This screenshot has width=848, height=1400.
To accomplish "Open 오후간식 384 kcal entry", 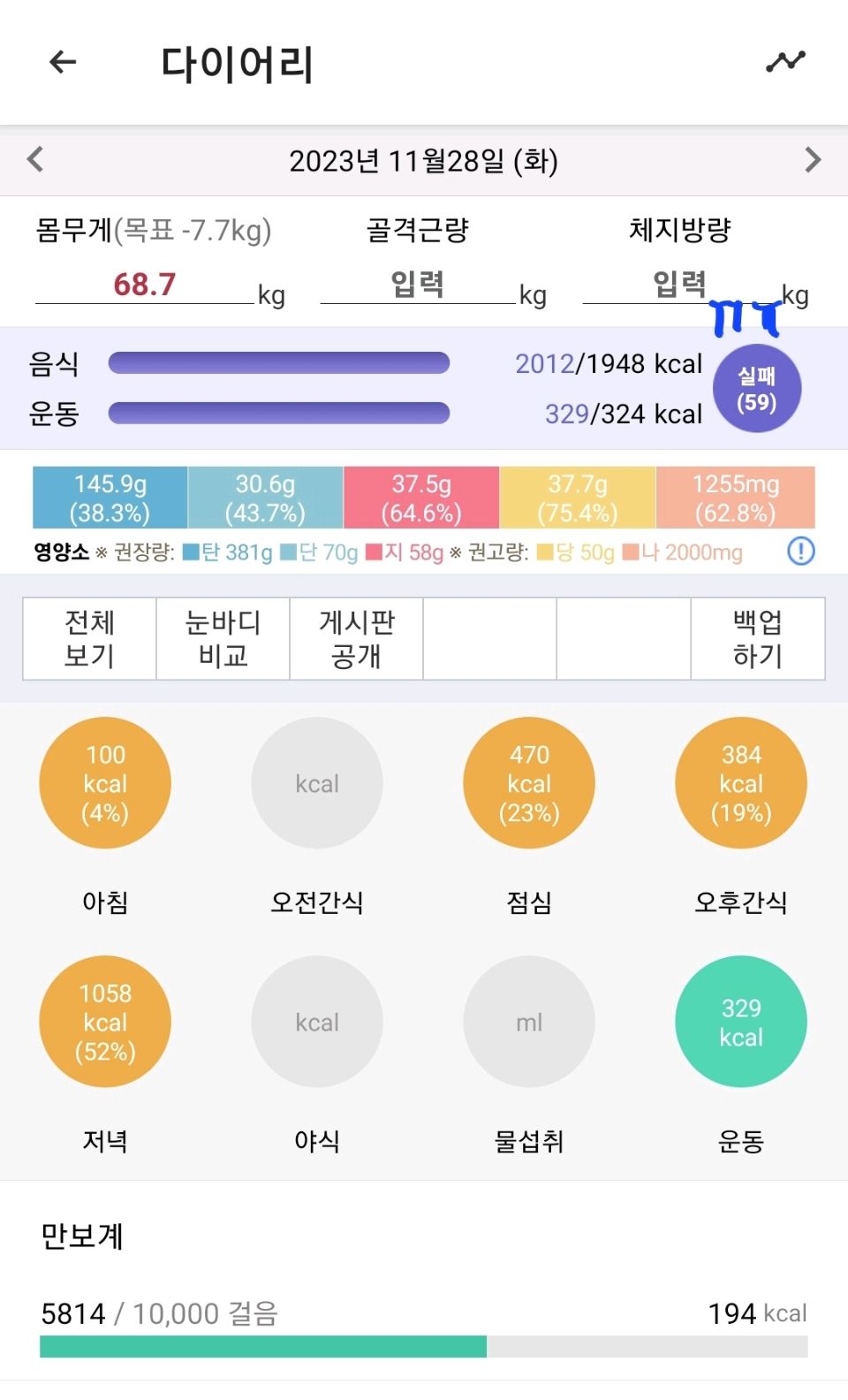I will (741, 783).
